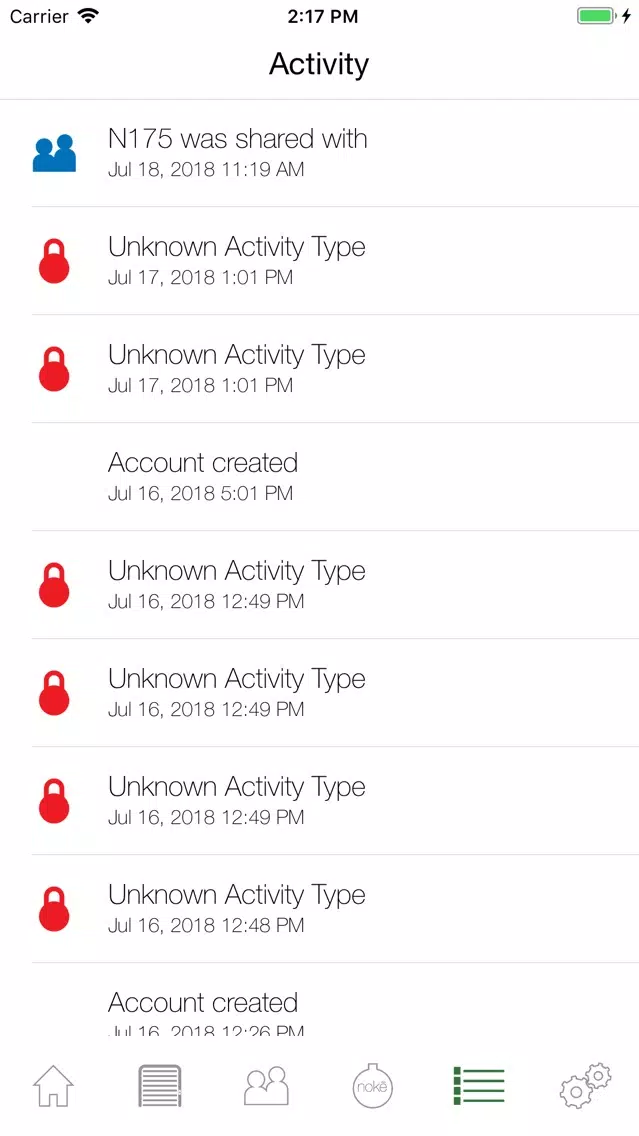Open the settings gears tab
The width and height of the screenshot is (639, 1136).
coord(585,1085)
